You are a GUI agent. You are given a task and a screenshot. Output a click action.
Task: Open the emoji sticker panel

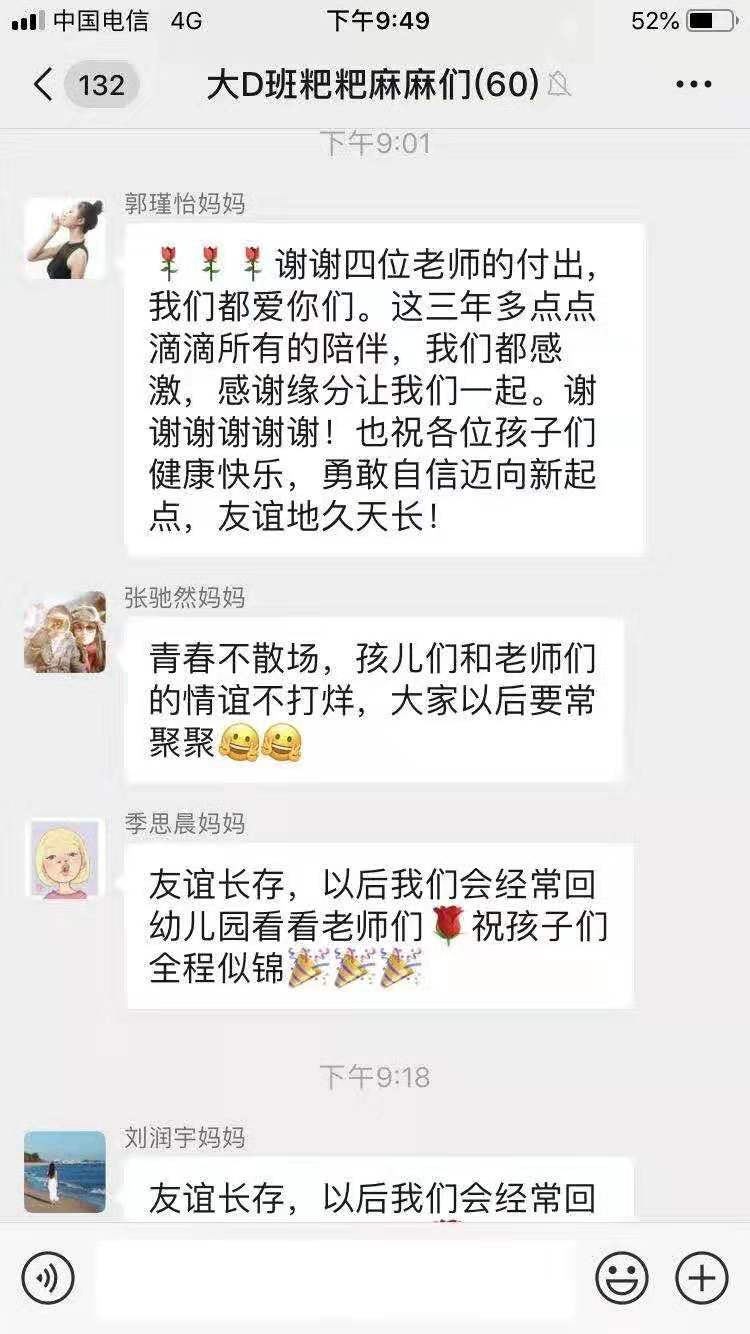[x=621, y=1278]
